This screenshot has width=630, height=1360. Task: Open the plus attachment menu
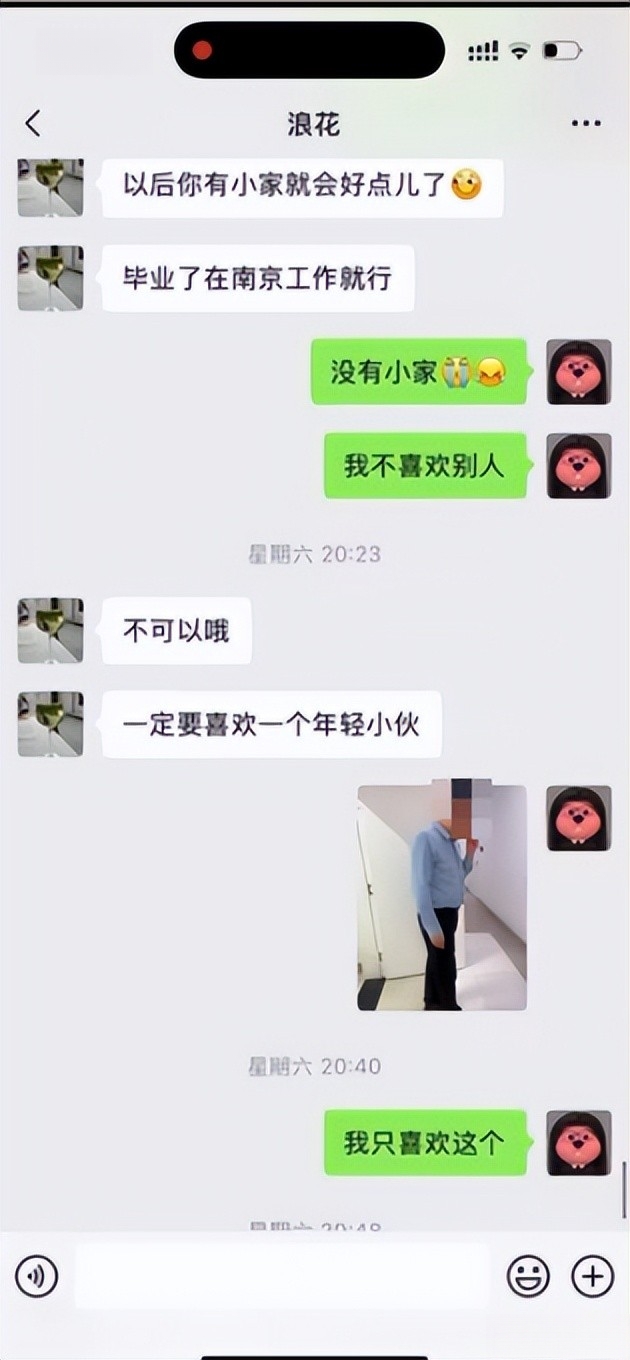click(592, 1276)
